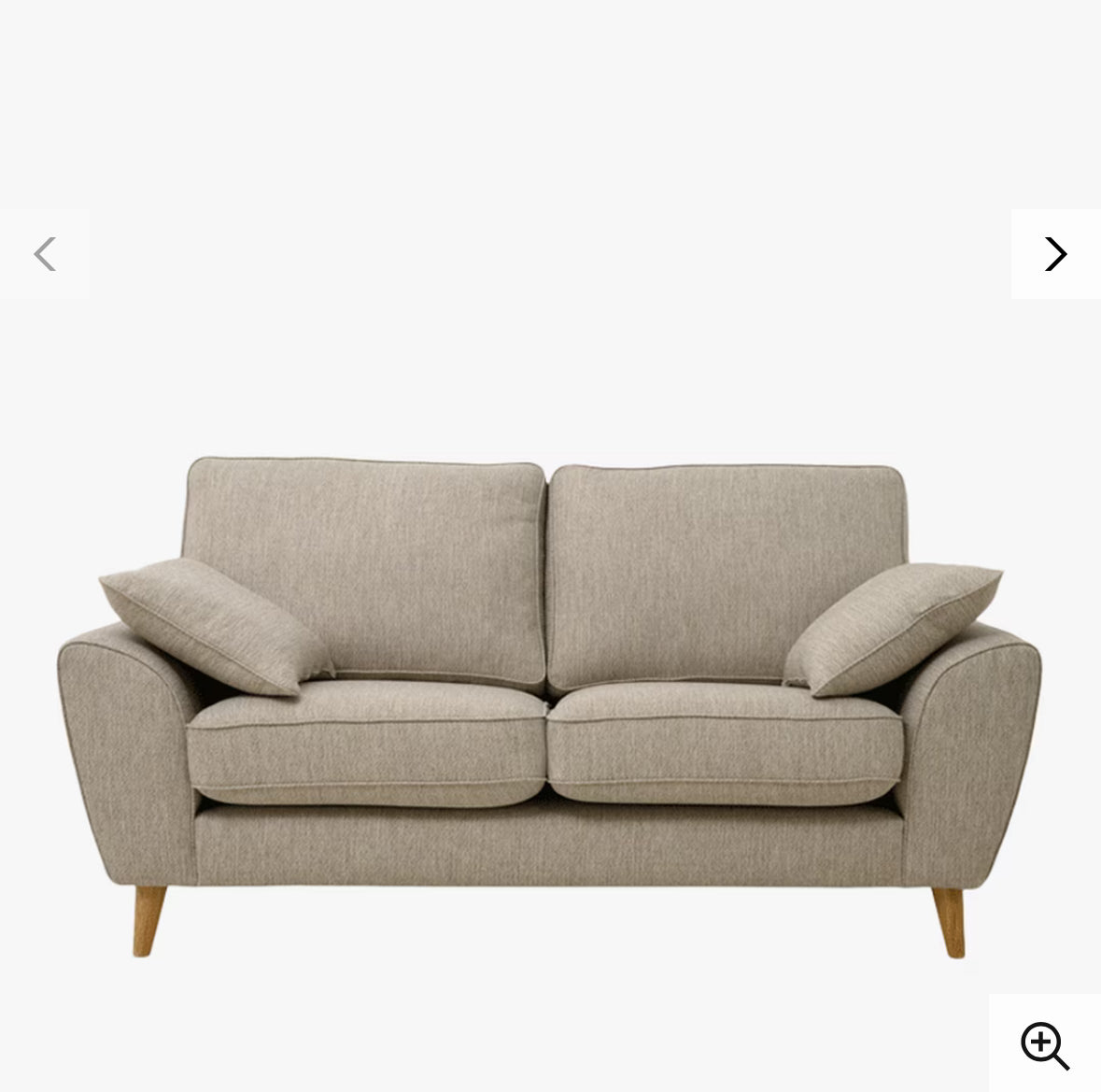Zoom in on the sofa image
The width and height of the screenshot is (1101, 1092).
pos(1044,1044)
